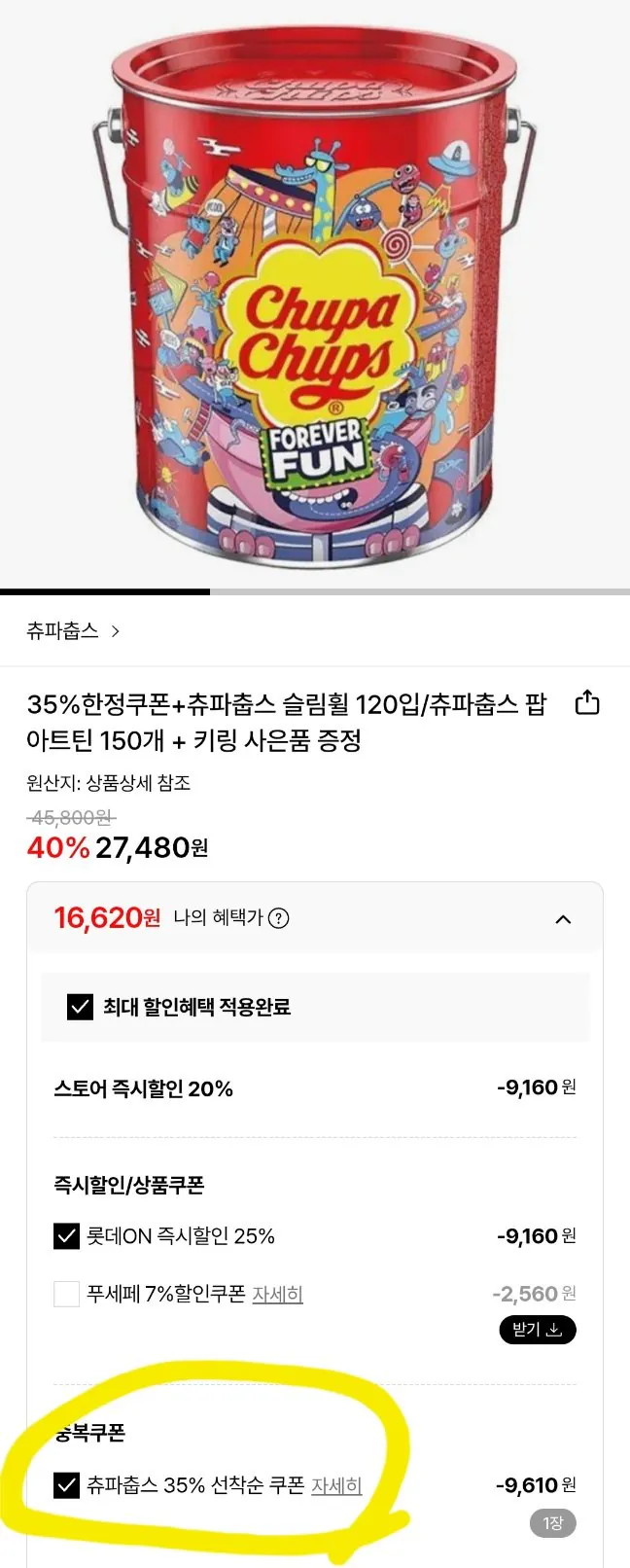View 자세히 for 츄파춥스 35% 선착순 쿠폰
Image resolution: width=630 pixels, height=1568 pixels.
tap(336, 1485)
